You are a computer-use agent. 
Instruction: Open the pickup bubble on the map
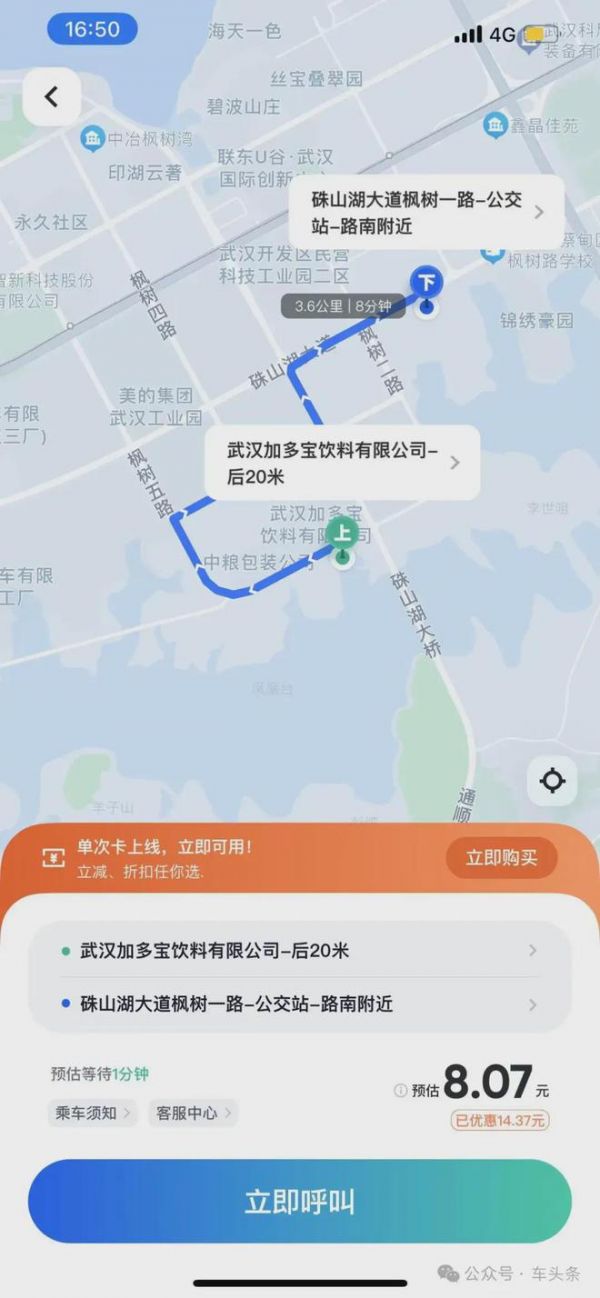342,463
